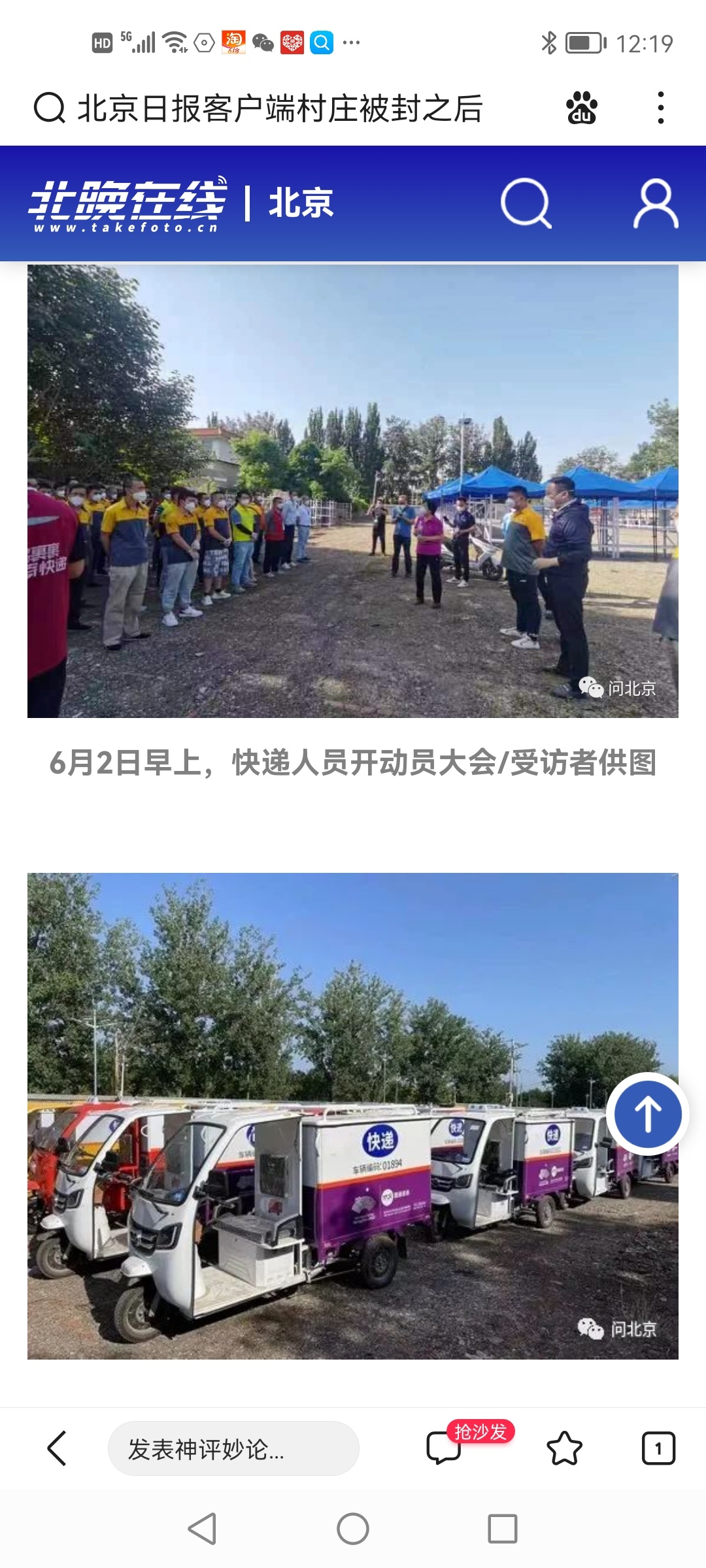Image resolution: width=706 pixels, height=1568 pixels.
Task: View the courier rally photo
Action: pyautogui.click(x=353, y=491)
